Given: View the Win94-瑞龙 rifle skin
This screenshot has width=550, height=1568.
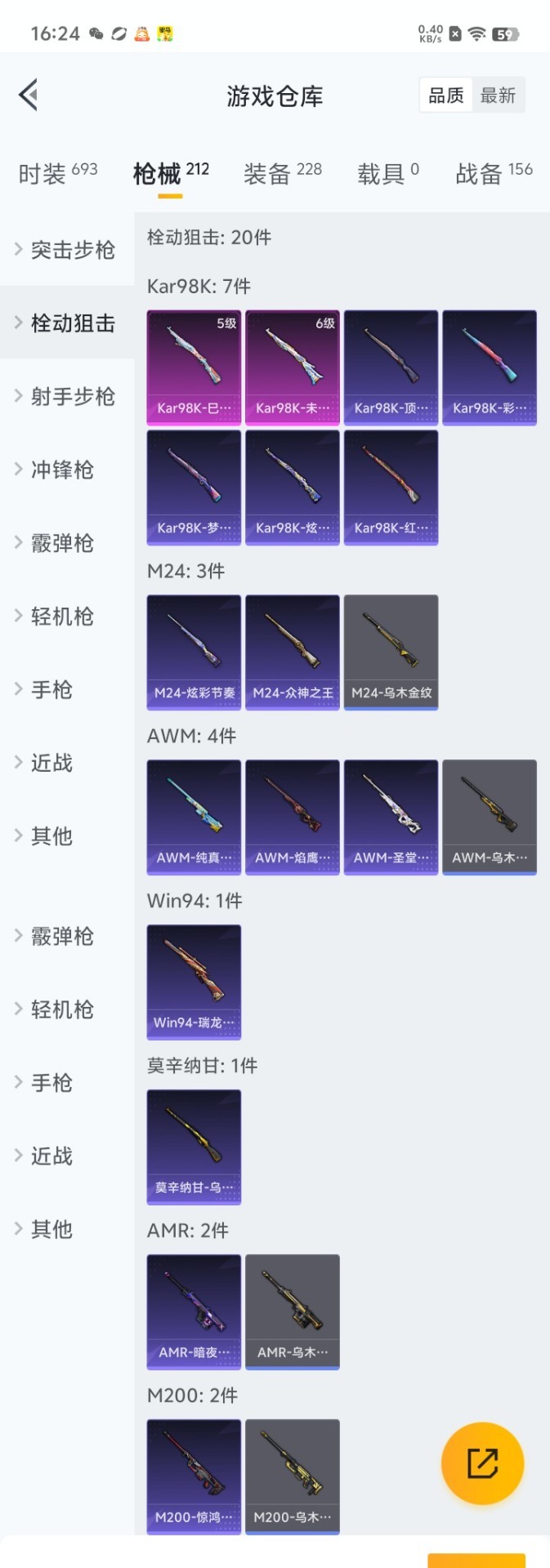Looking at the screenshot, I should (194, 981).
